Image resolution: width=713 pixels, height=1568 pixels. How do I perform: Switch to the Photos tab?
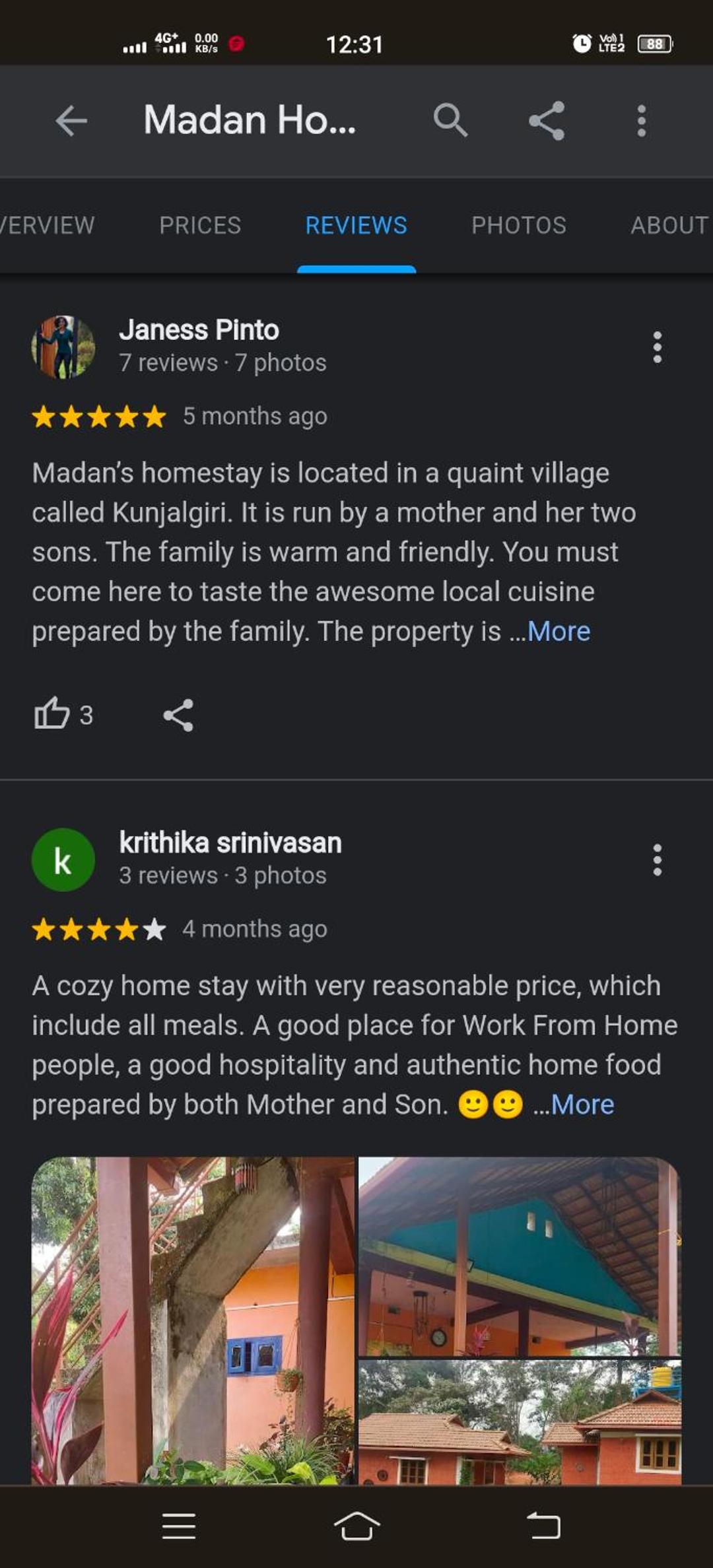pyautogui.click(x=519, y=226)
